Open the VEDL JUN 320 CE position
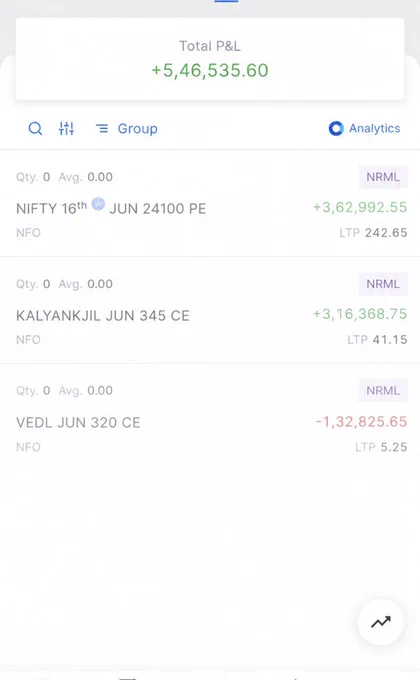 (210, 418)
